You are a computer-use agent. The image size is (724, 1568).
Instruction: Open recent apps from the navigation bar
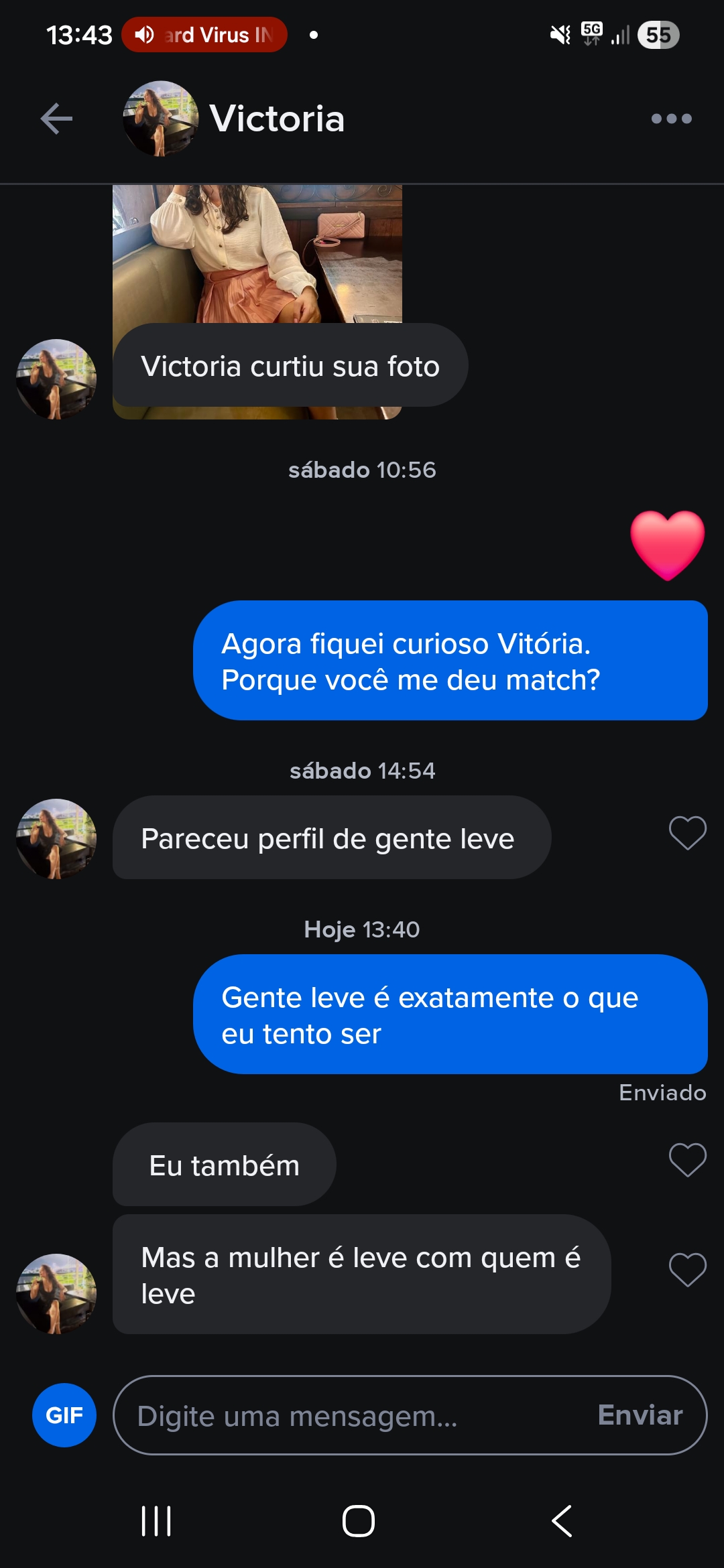click(156, 1521)
